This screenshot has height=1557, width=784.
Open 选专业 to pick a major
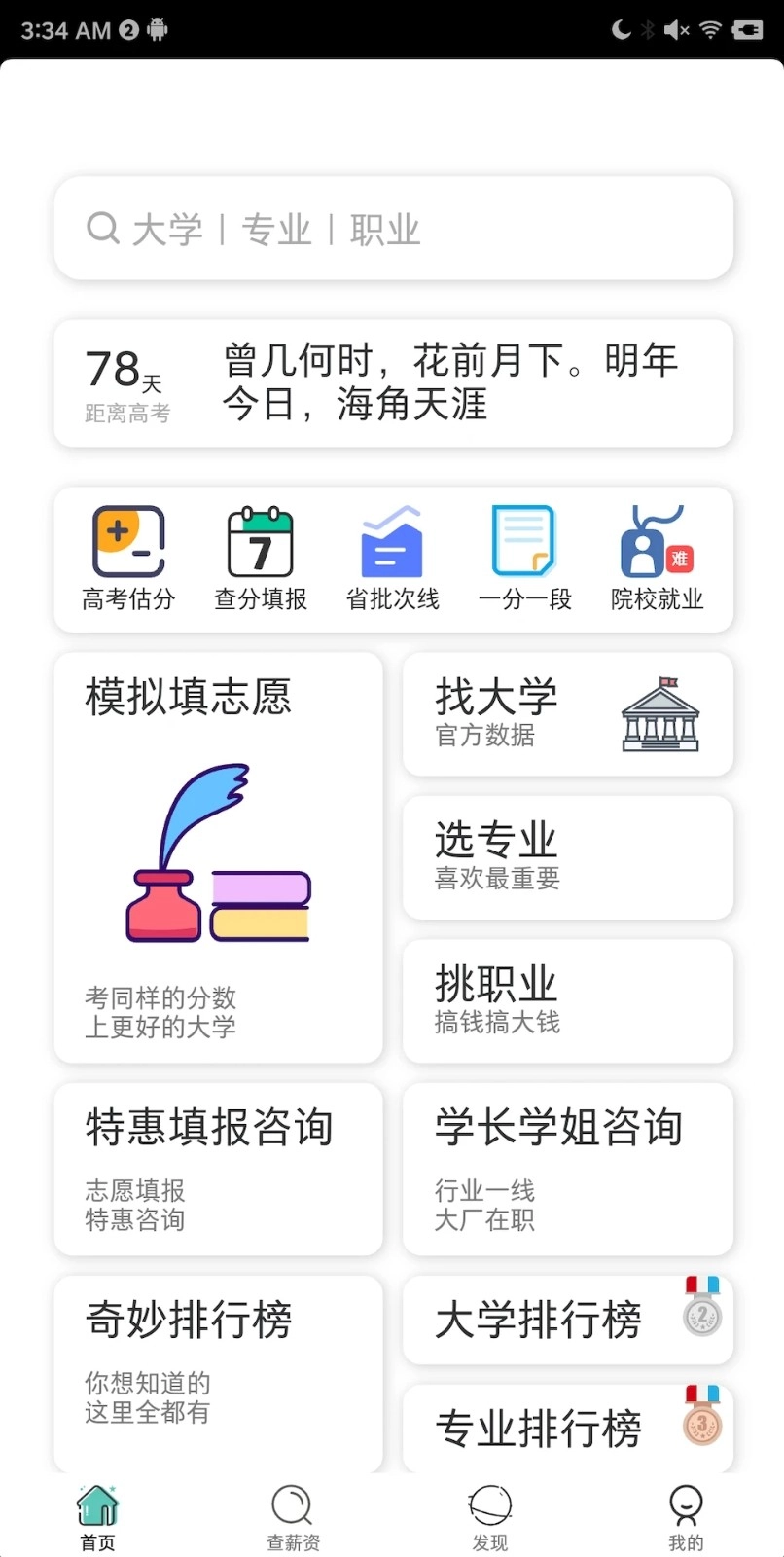[567, 856]
